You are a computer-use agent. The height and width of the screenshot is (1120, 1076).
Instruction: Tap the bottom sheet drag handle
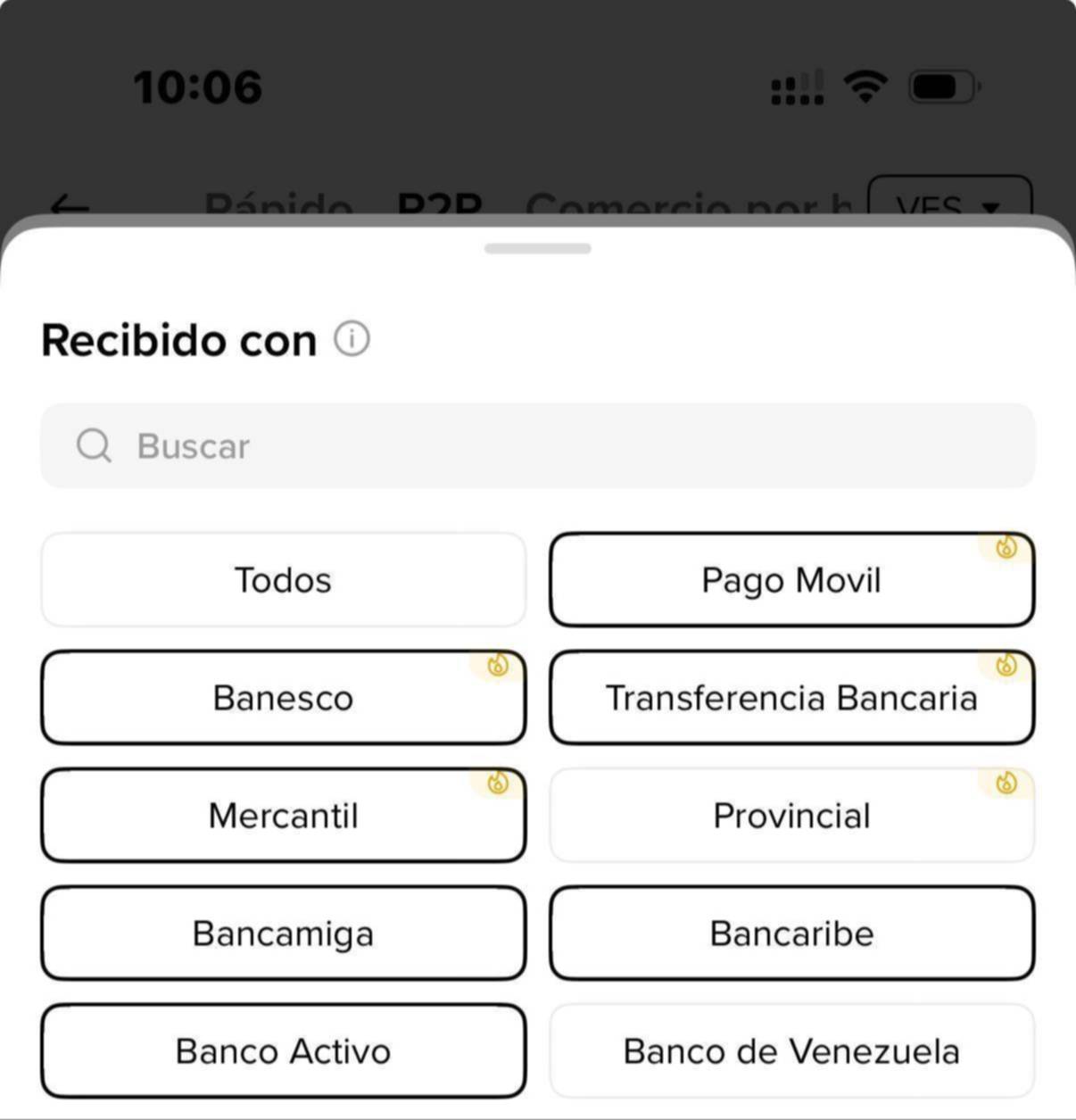[x=538, y=250]
